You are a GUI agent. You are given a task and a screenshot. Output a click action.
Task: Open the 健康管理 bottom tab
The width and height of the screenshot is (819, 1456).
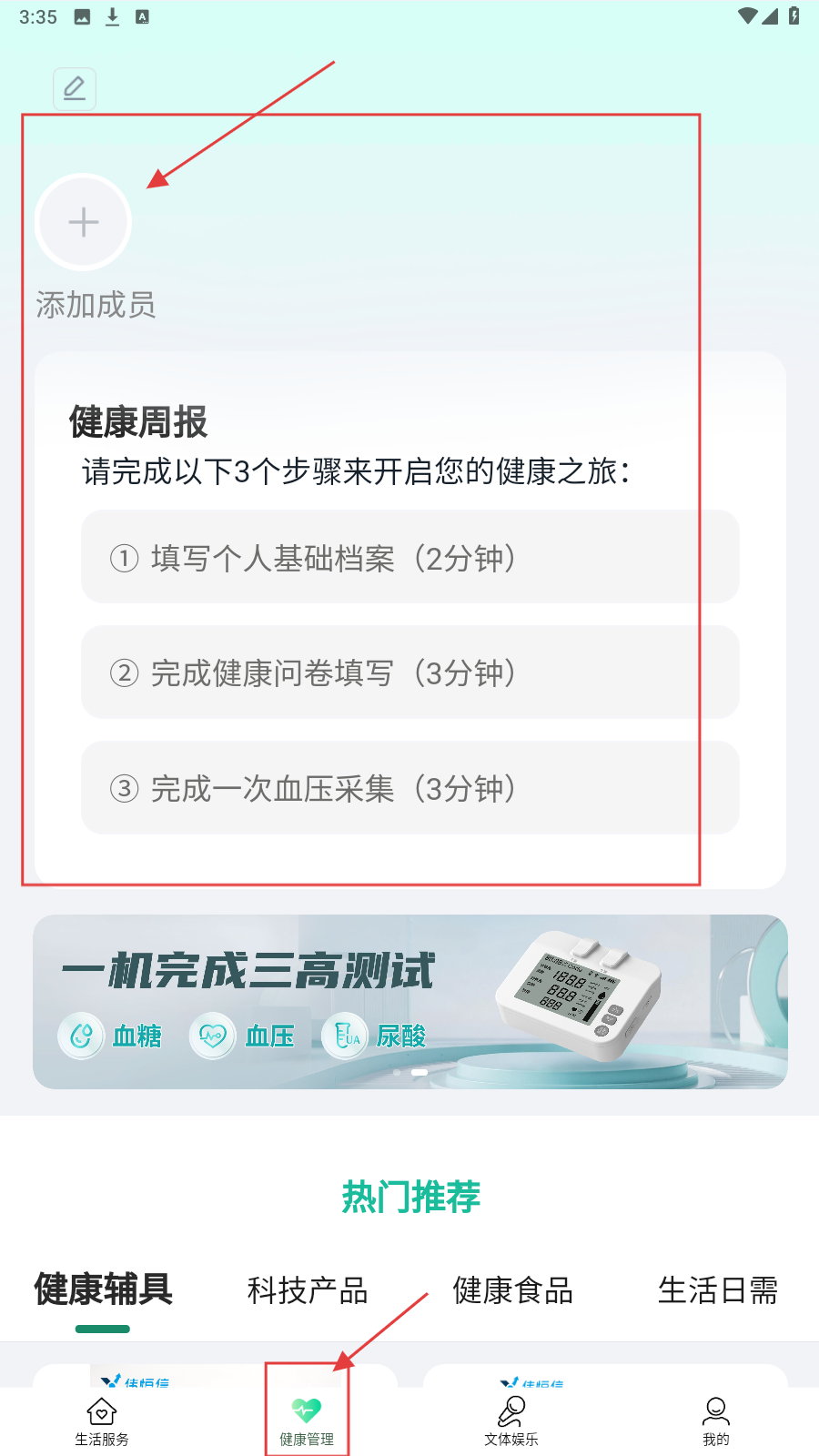[307, 1421]
